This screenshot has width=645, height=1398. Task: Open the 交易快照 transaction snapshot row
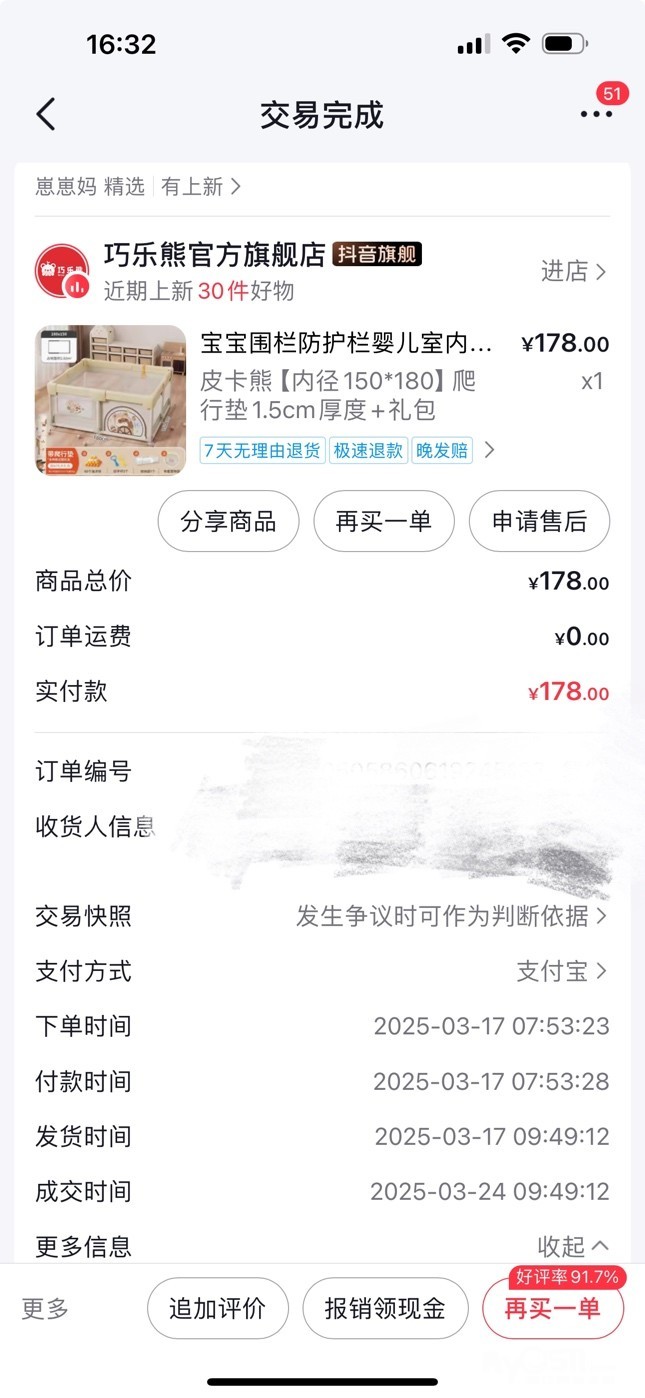coord(451,916)
